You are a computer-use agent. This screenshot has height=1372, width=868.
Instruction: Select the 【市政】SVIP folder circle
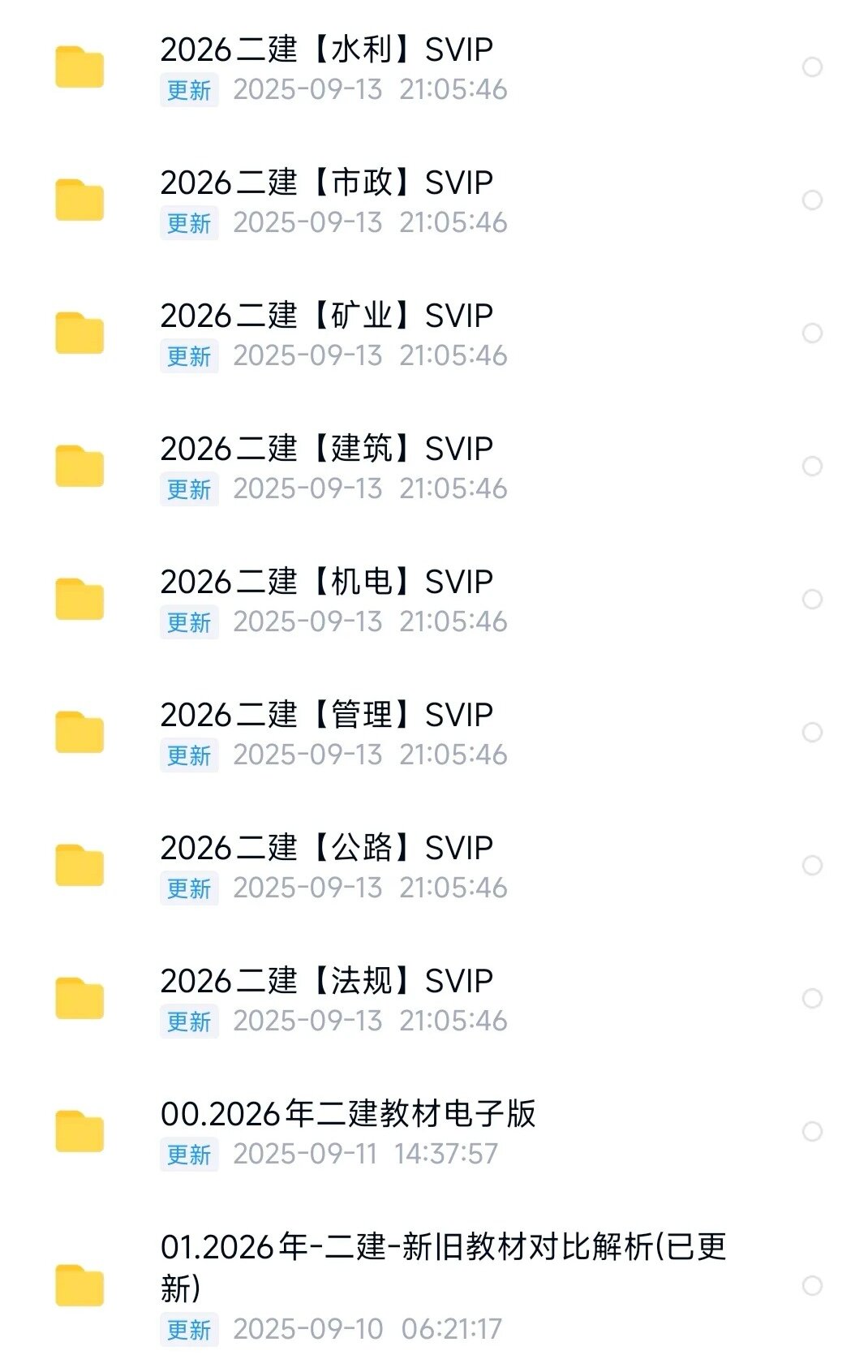[812, 200]
